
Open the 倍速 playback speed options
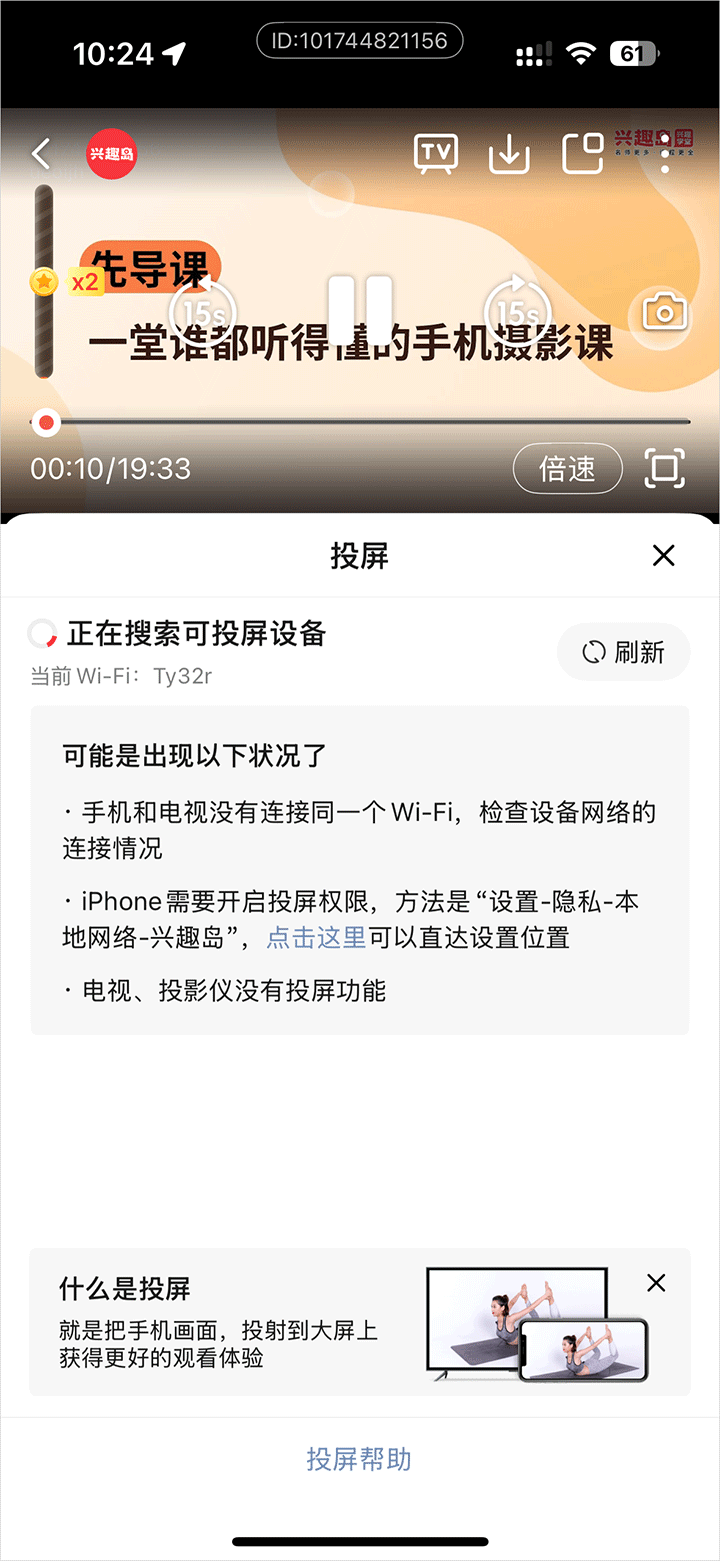coord(567,468)
